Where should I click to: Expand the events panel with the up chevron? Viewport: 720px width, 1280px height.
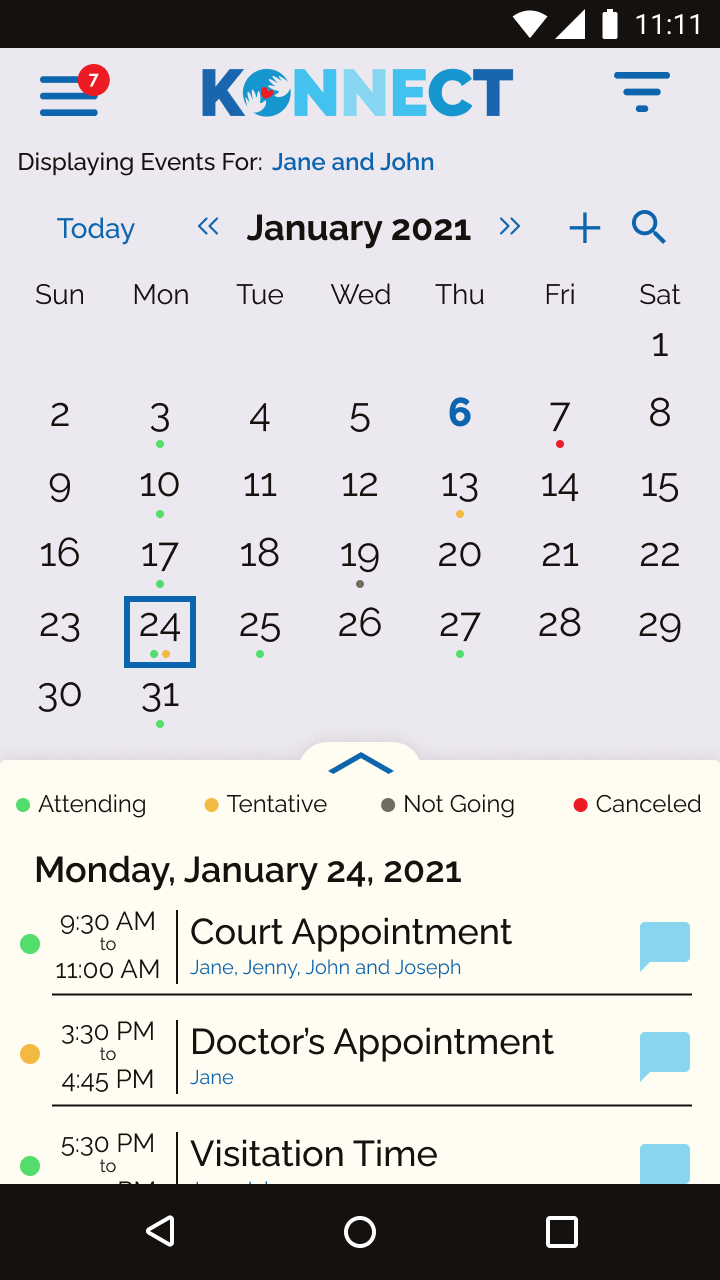pos(360,764)
